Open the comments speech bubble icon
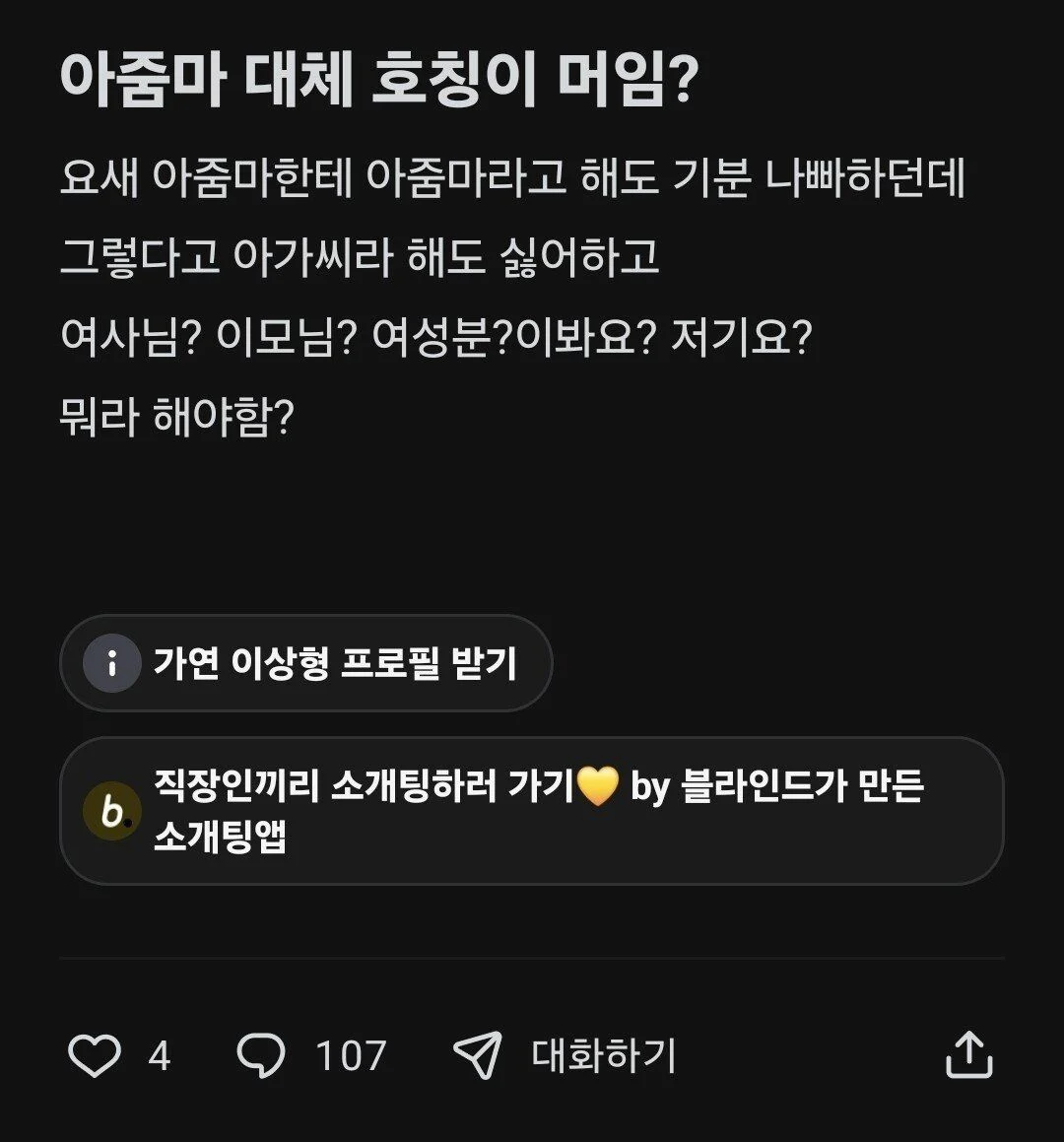This screenshot has height=1142, width=1064. pyautogui.click(x=262, y=1055)
